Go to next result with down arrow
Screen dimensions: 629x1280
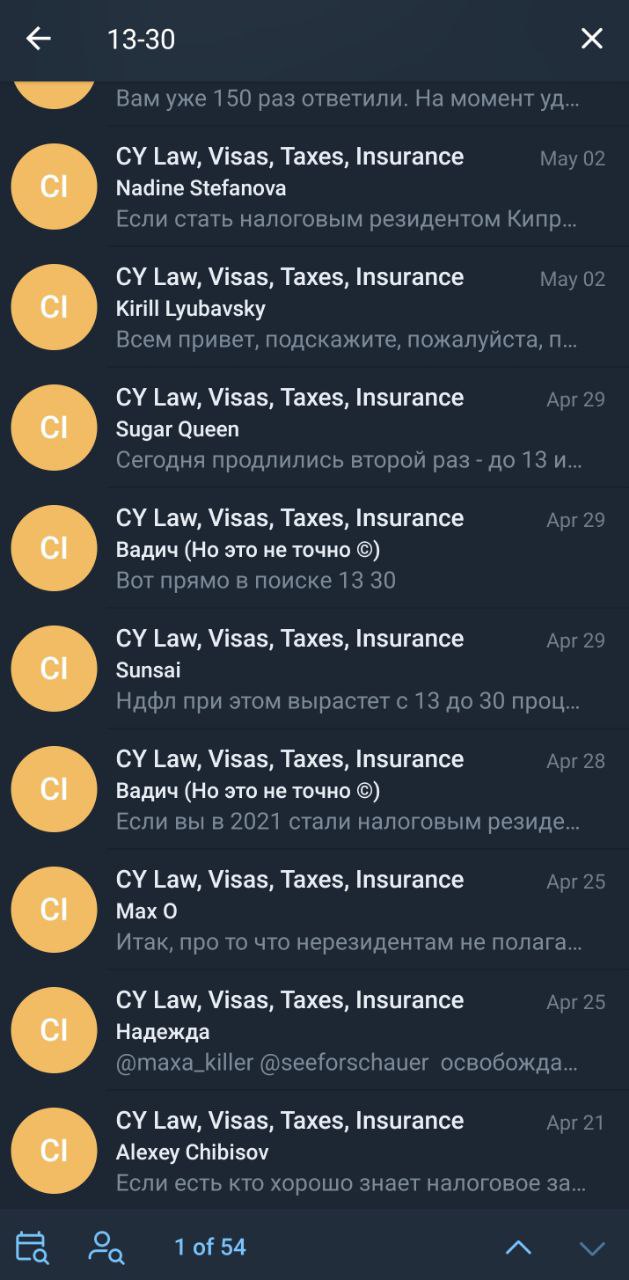[x=592, y=1247]
